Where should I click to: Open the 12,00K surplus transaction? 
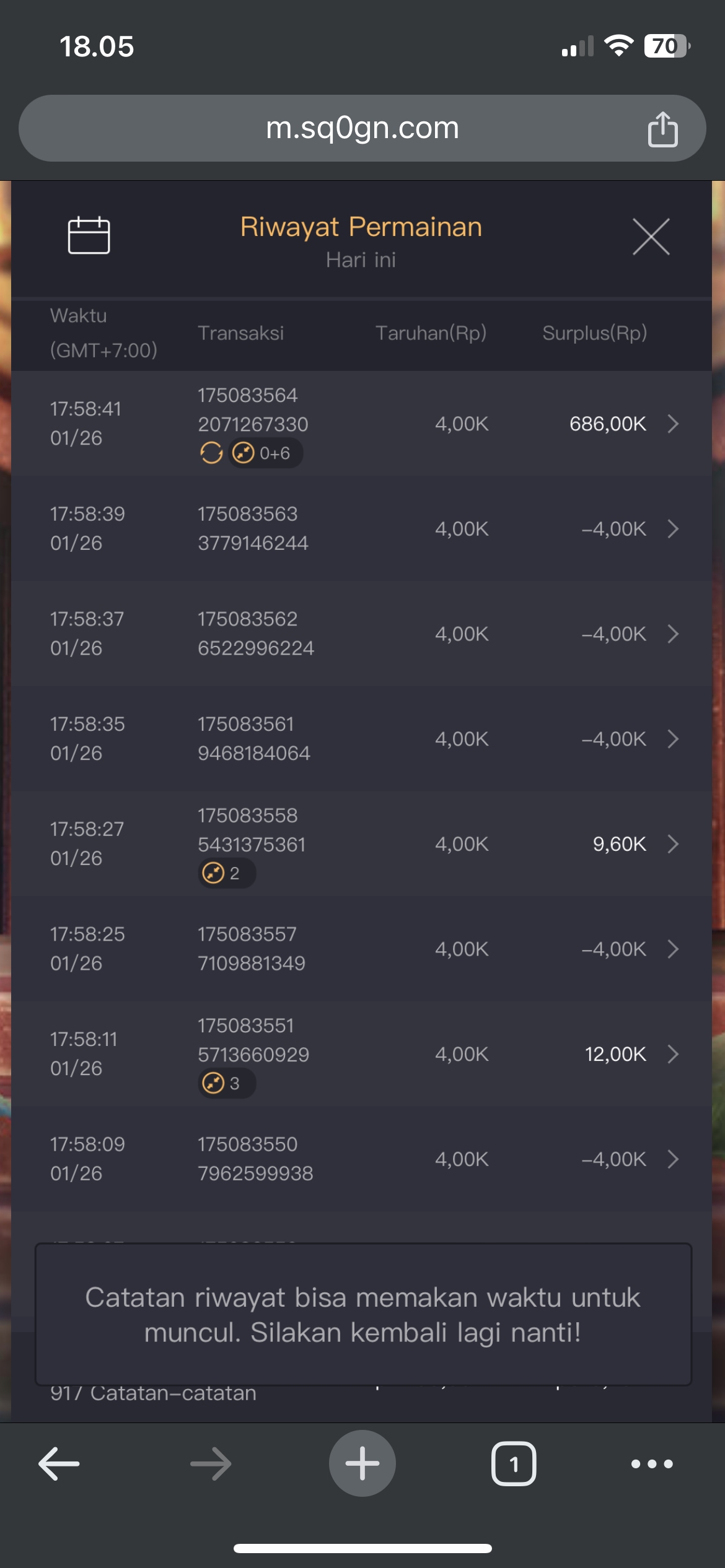[x=673, y=1054]
